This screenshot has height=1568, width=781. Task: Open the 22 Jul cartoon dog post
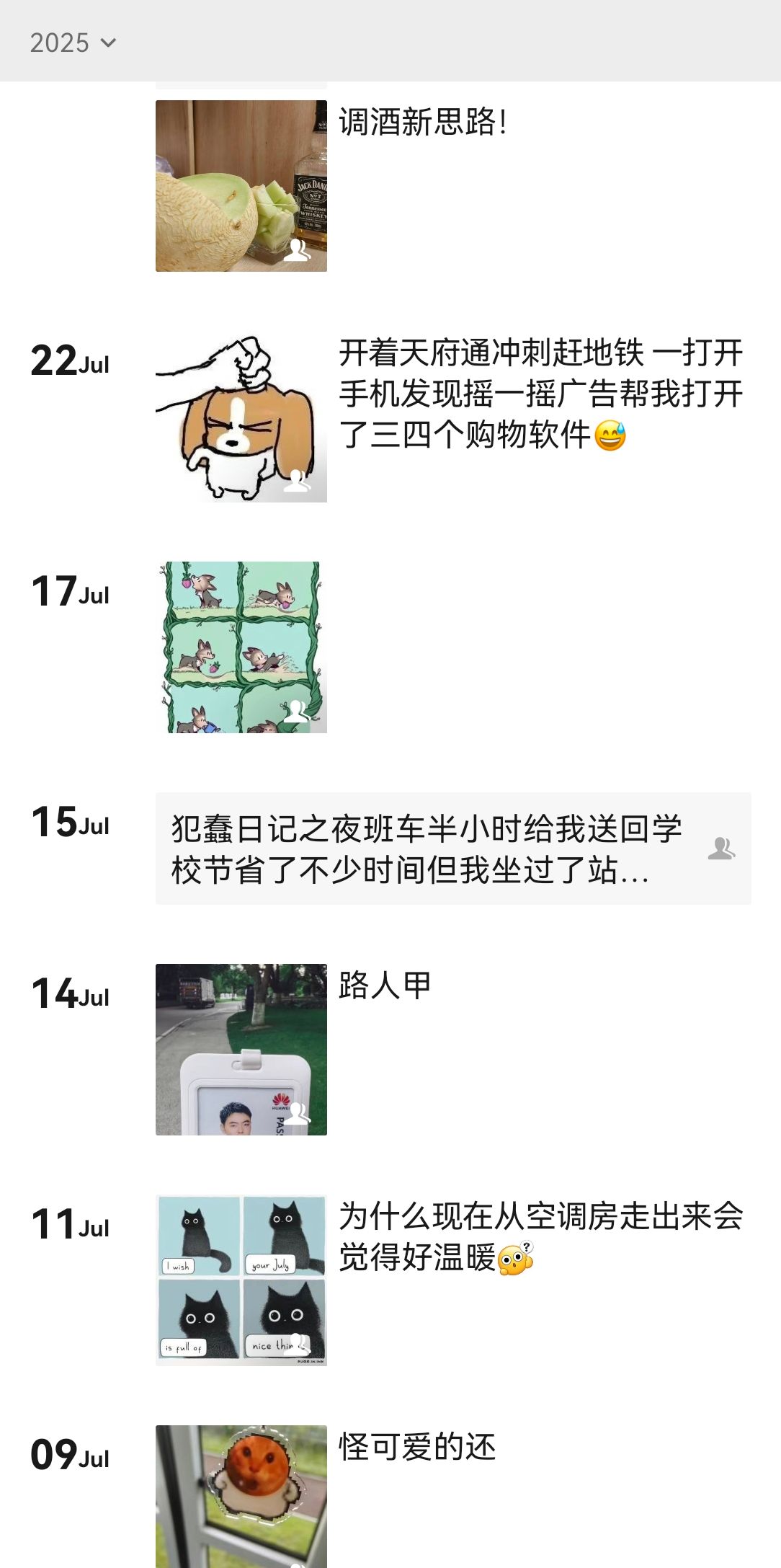coord(241,417)
